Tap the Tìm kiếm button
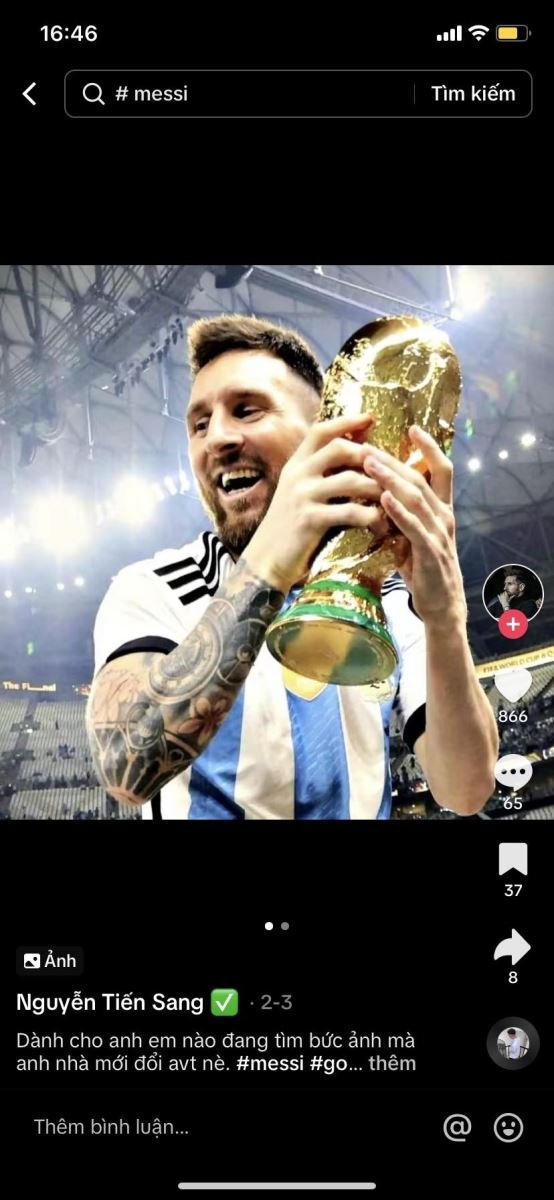 473,94
